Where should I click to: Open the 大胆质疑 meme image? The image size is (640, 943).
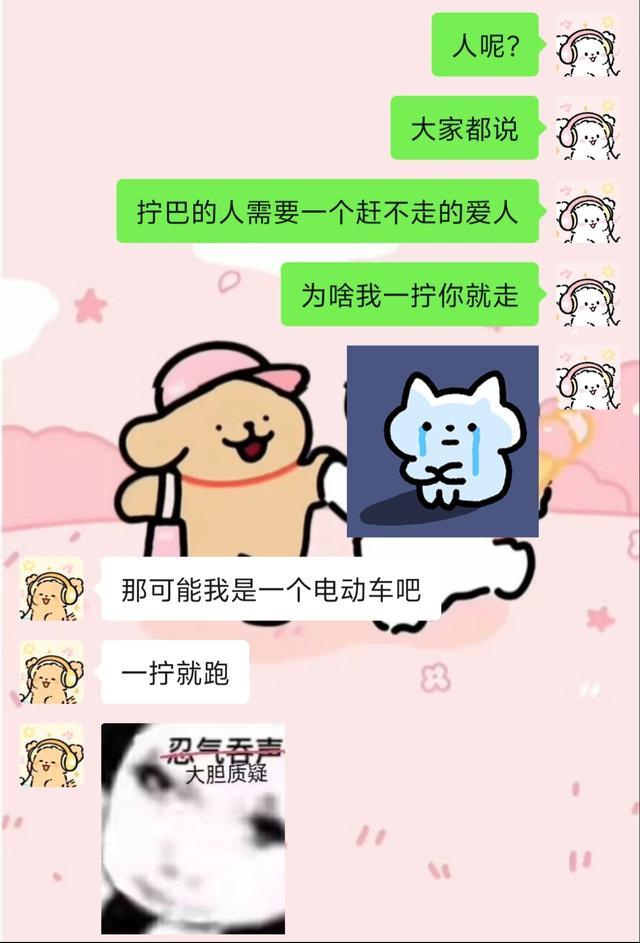193,828
